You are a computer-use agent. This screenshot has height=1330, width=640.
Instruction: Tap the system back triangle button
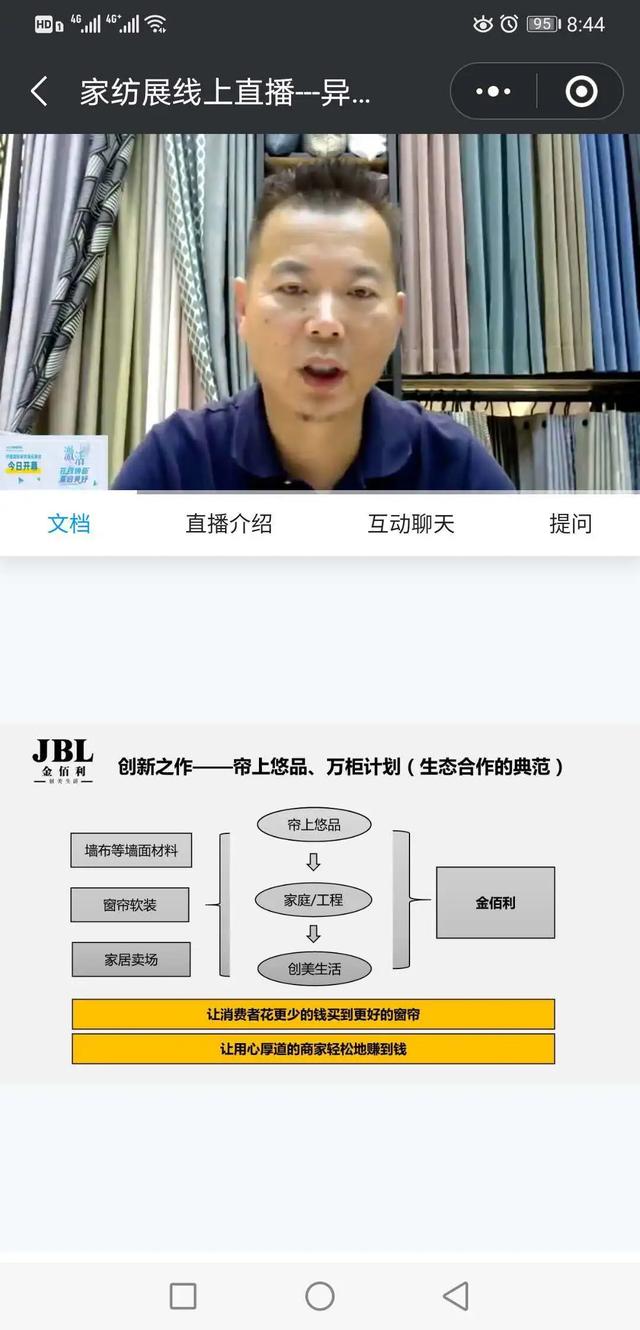[x=456, y=1296]
